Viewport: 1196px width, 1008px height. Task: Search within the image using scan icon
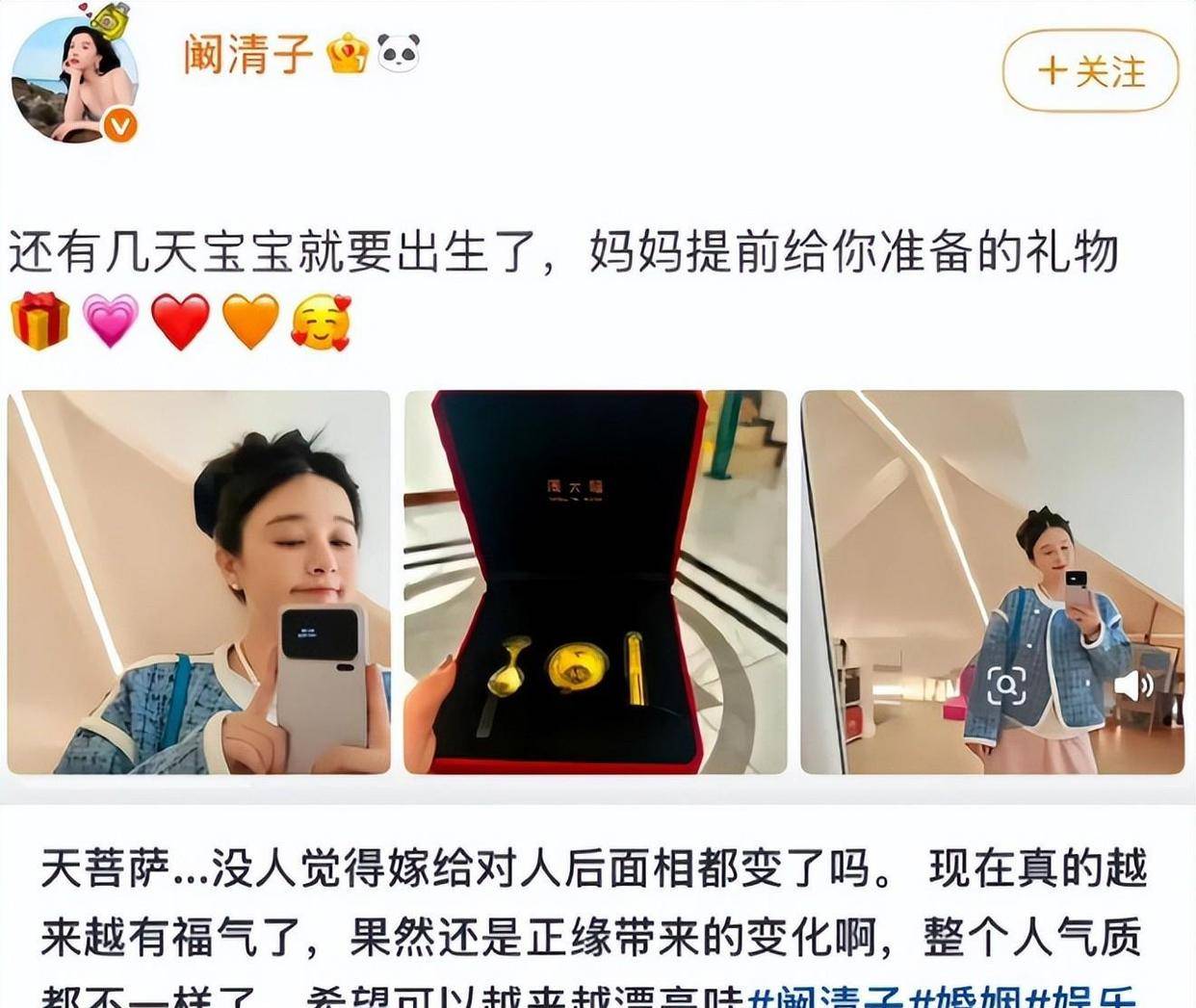(x=1006, y=685)
